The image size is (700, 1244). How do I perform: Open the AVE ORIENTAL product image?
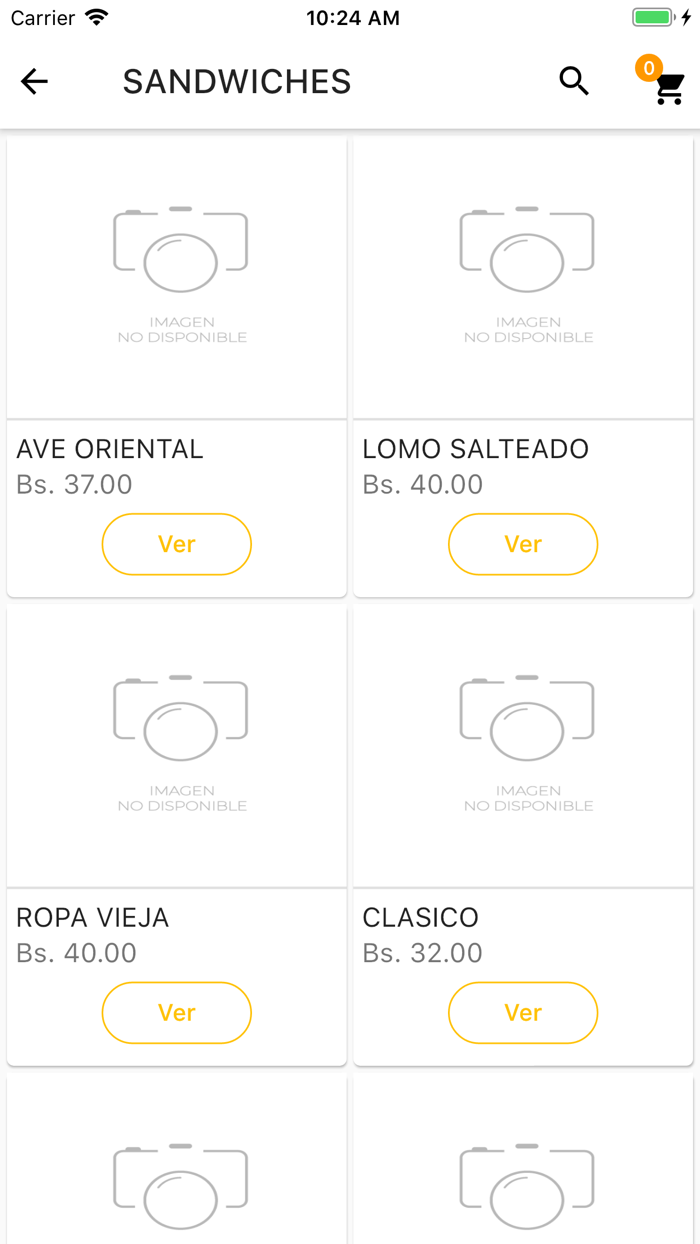click(x=177, y=277)
